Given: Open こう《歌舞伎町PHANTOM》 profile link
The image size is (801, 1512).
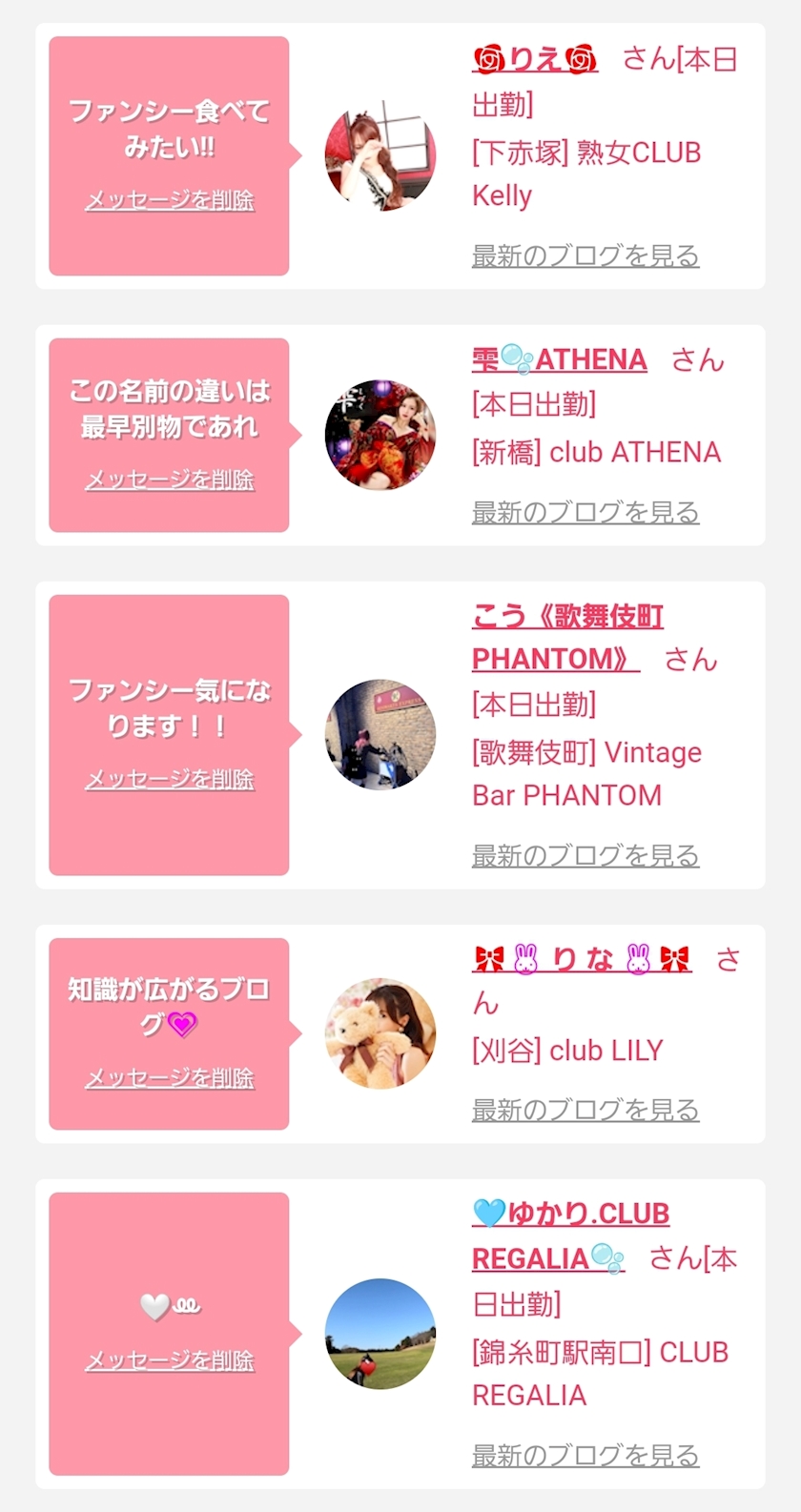Looking at the screenshot, I should coord(567,618).
